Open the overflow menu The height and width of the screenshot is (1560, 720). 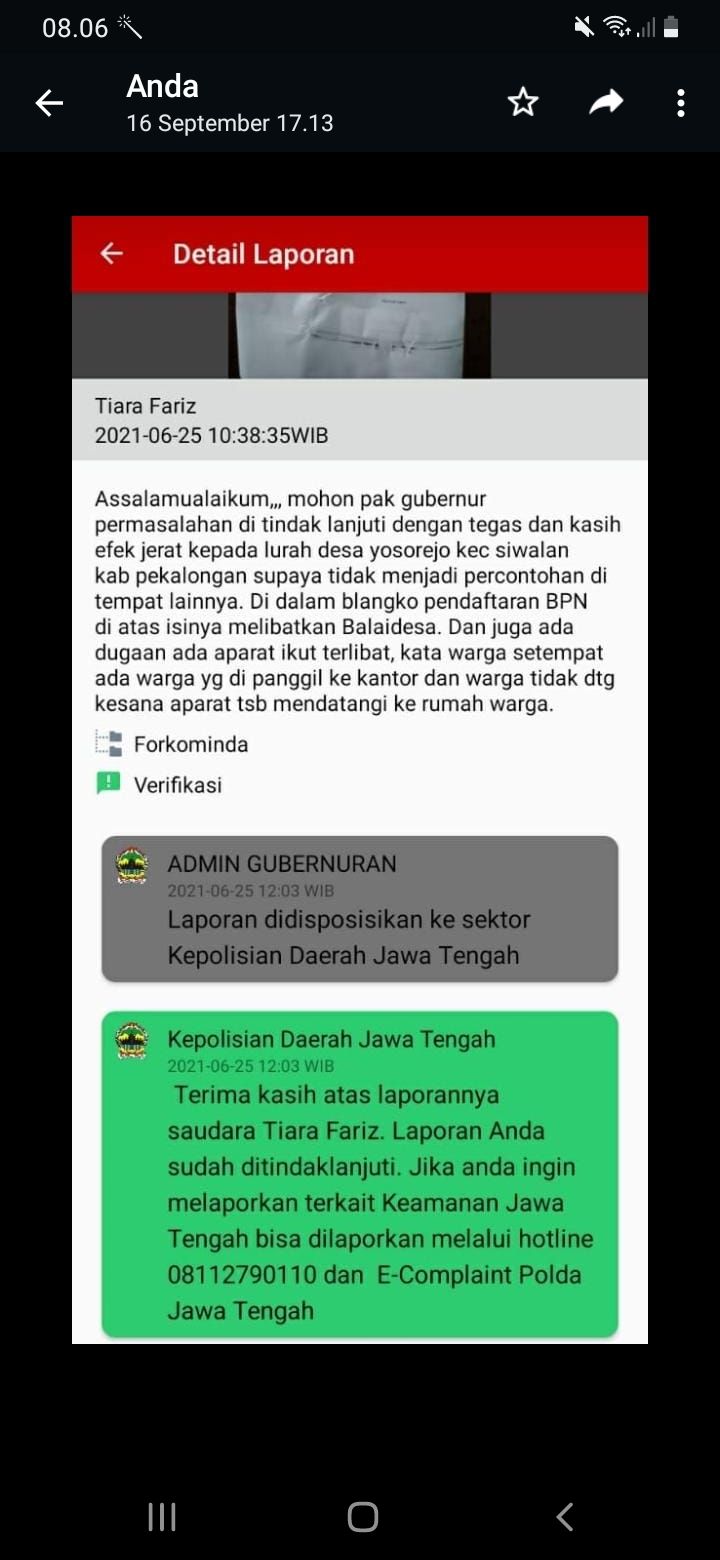coord(680,103)
